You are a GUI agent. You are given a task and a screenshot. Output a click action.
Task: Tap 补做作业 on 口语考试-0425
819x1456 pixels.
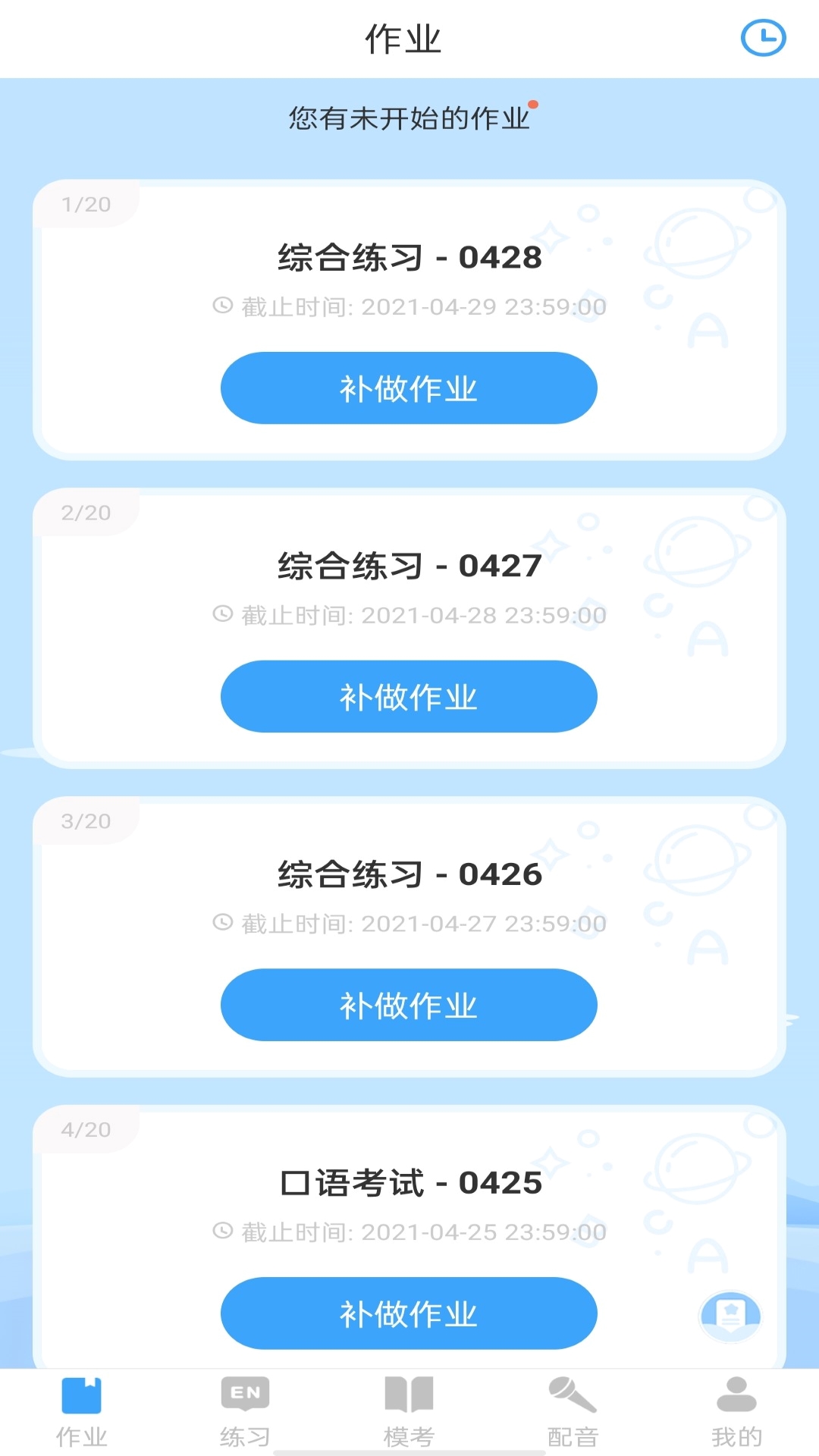(409, 1313)
